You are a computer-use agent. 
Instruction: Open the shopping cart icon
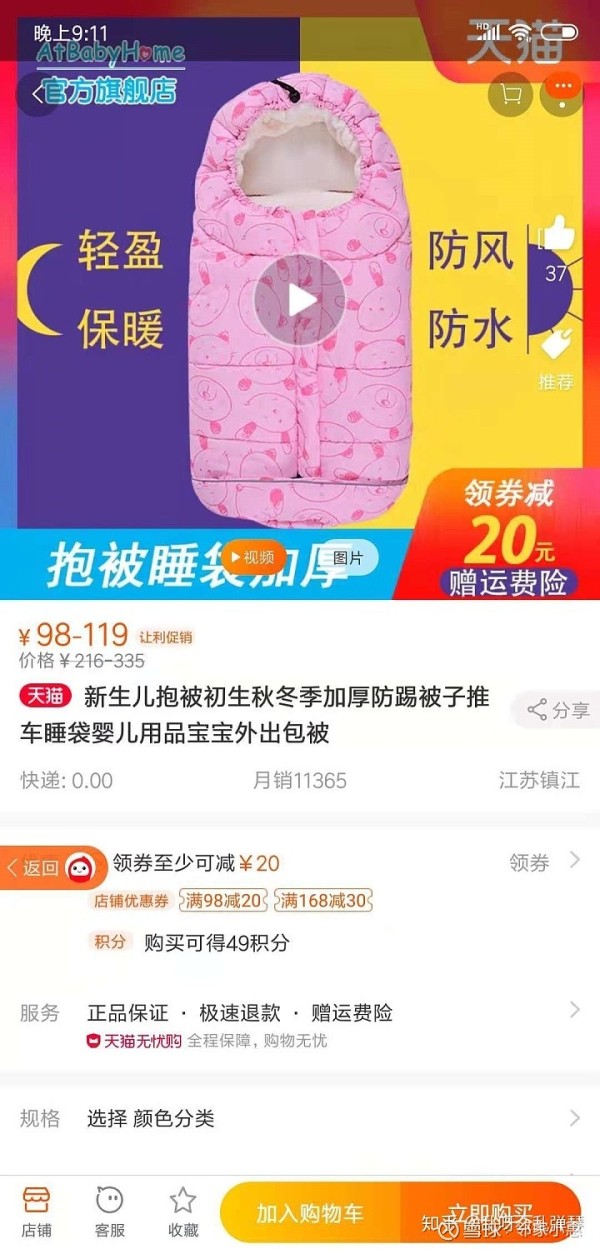tap(510, 94)
